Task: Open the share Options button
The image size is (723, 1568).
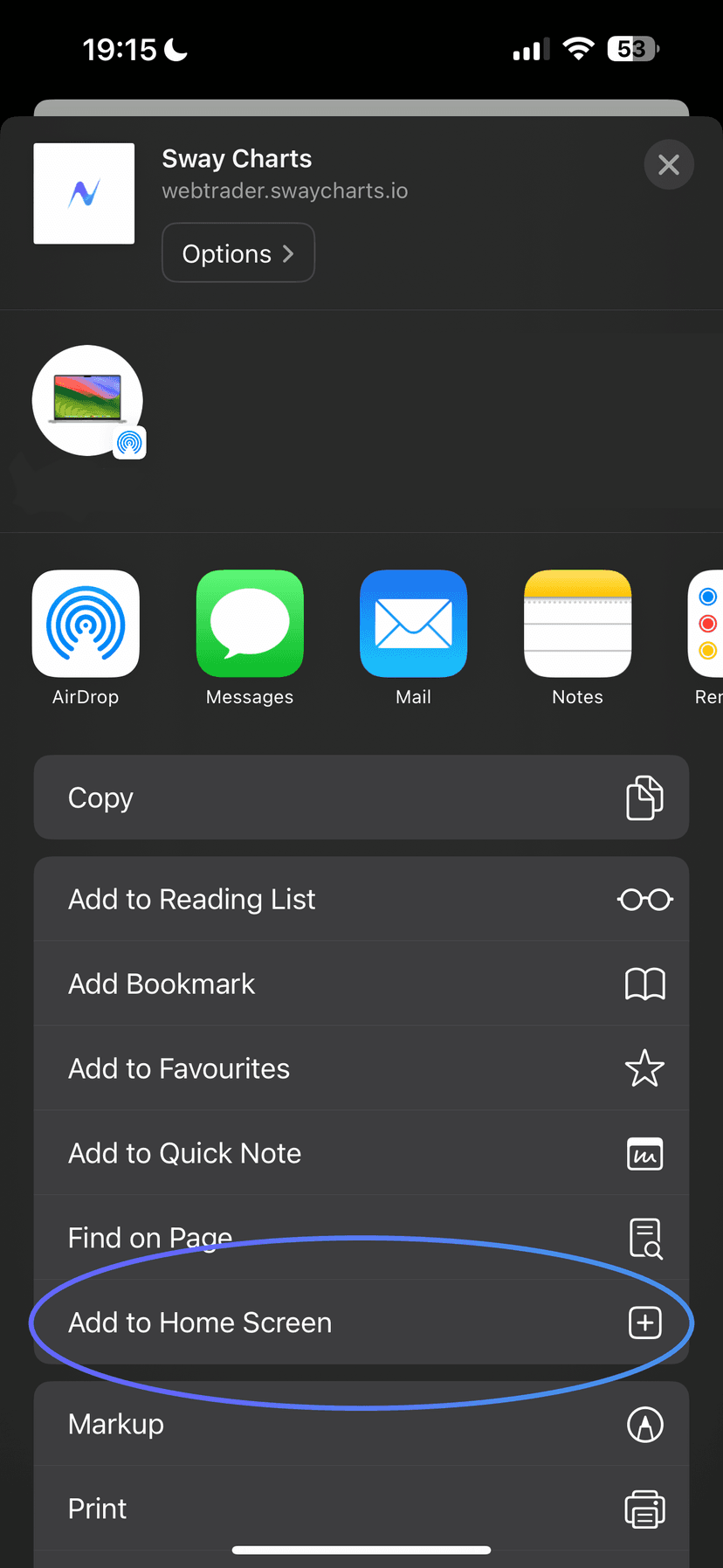Action: pos(238,253)
